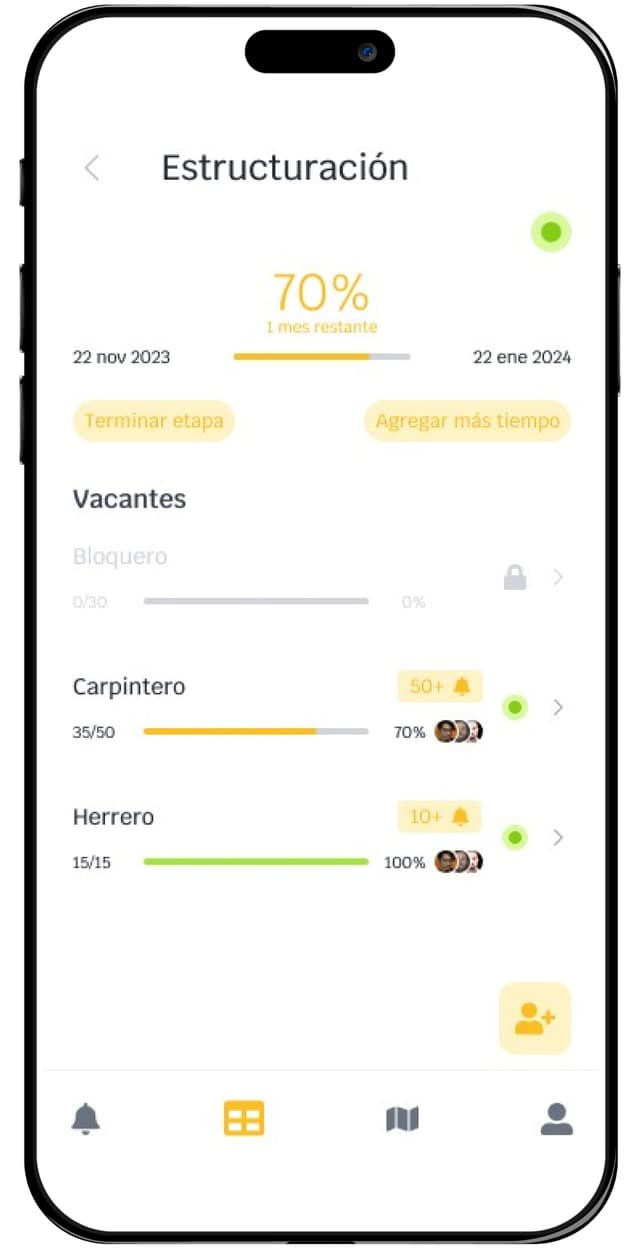Add a new person with the floating button
This screenshot has width=640, height=1249.
[x=535, y=1019]
